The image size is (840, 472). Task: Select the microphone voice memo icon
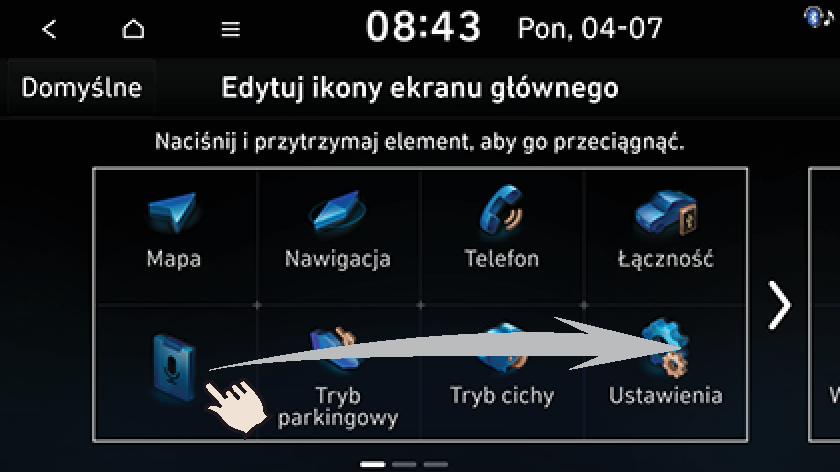point(174,365)
